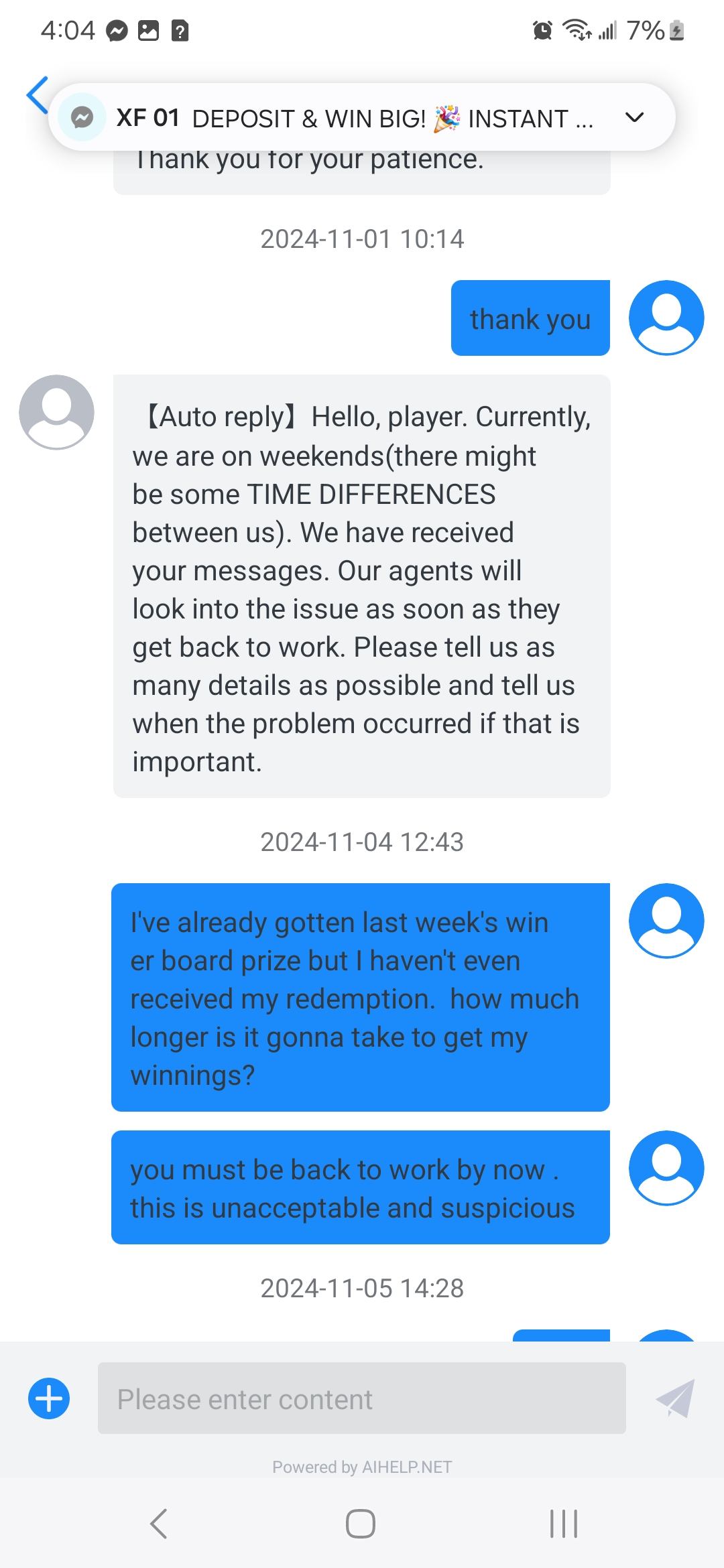Send the message with paper plane icon
This screenshot has width=724, height=1568.
point(675,1398)
